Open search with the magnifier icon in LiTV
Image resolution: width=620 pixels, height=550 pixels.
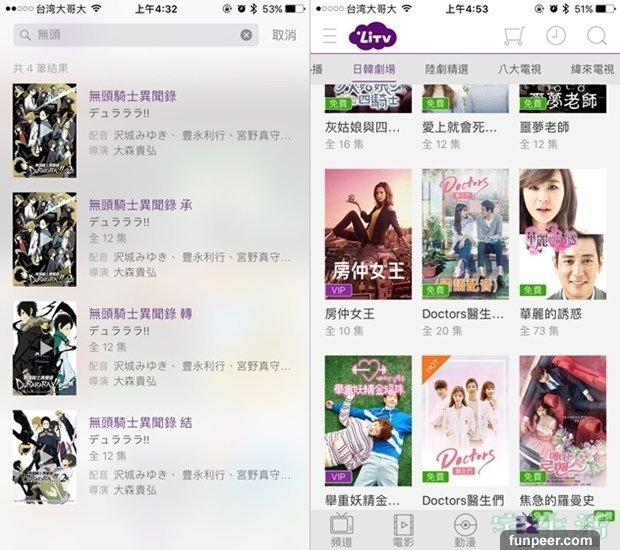click(597, 36)
